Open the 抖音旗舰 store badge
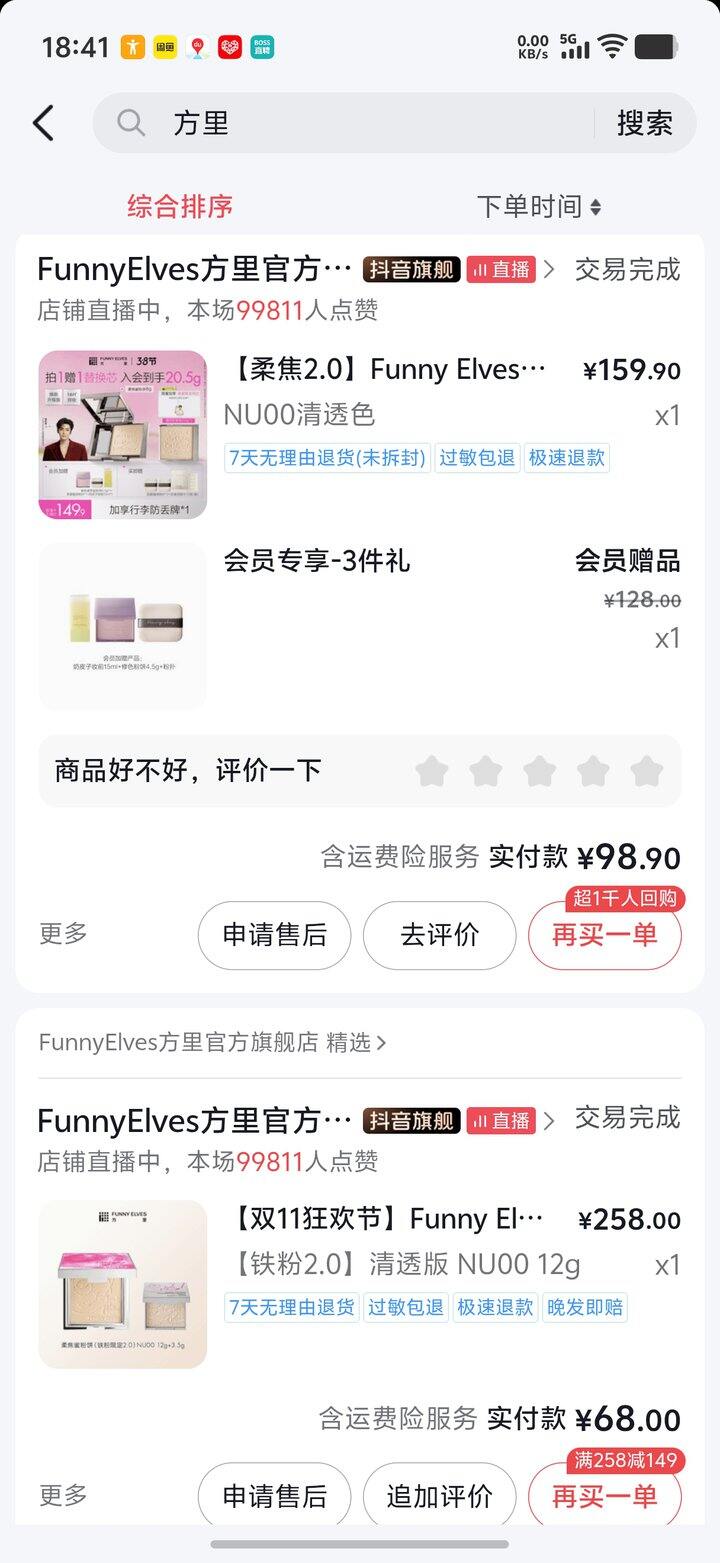 coord(411,270)
